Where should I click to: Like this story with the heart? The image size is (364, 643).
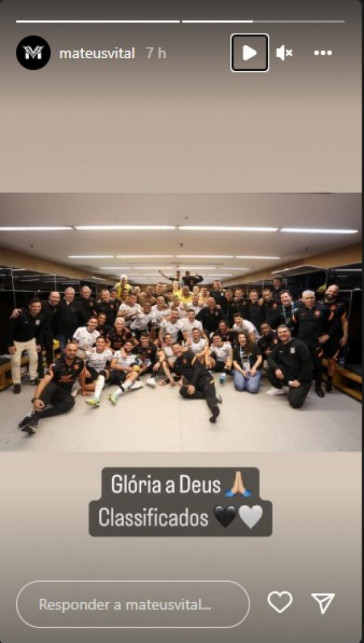coord(280,602)
